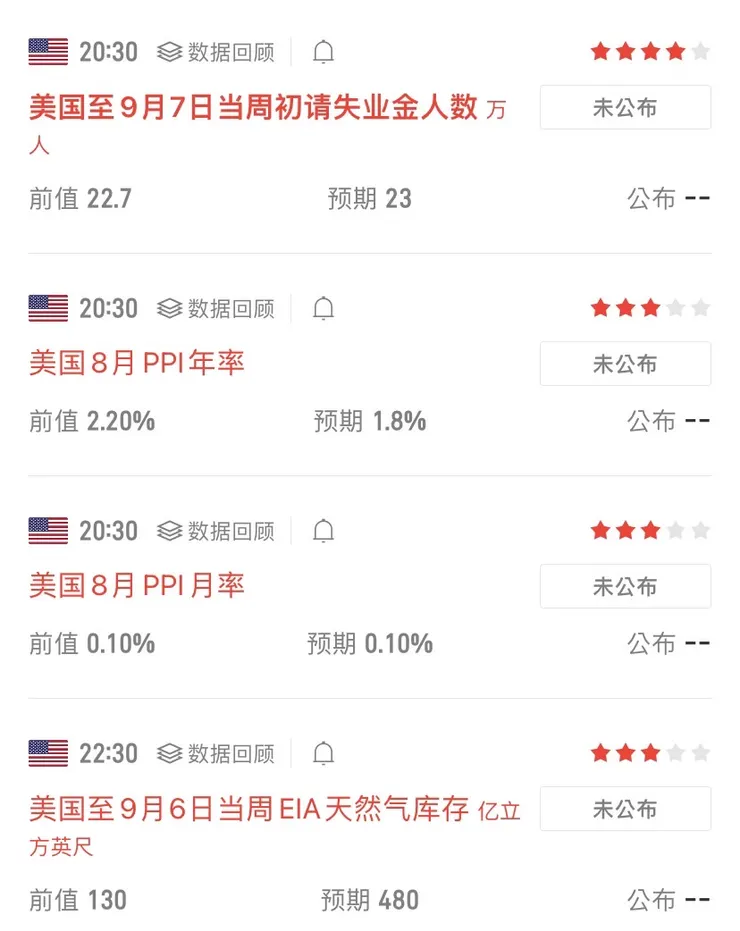Toggle the reminder bell on PPI月率 row
This screenshot has height=931, width=740.
pos(322,531)
